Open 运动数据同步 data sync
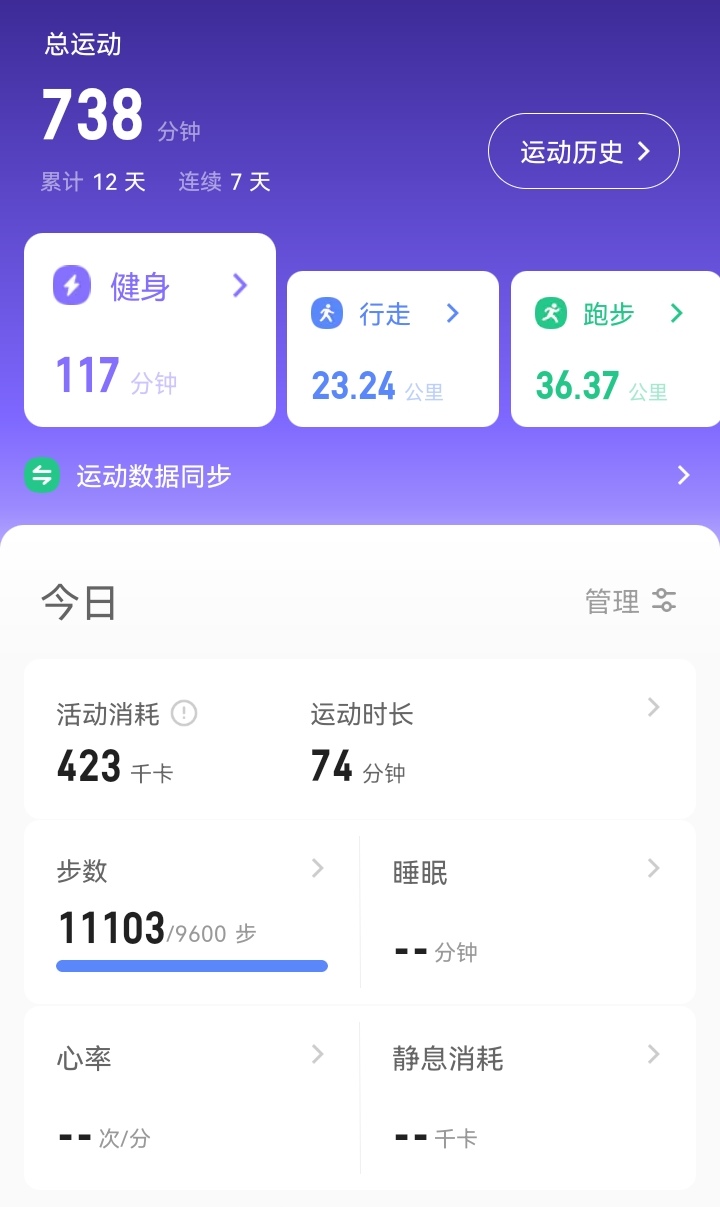Screen dimensions: 720x1207 tap(360, 476)
